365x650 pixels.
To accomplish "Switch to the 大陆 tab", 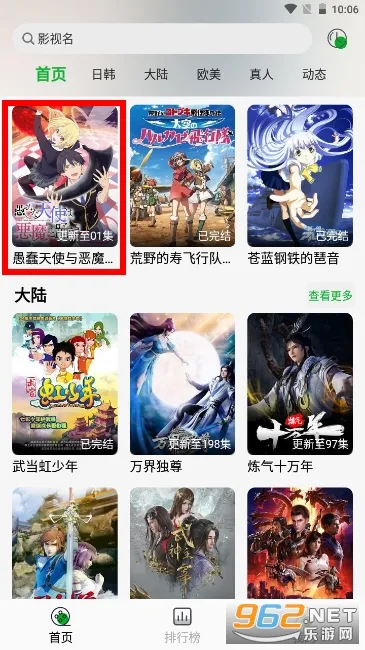I will point(156,74).
